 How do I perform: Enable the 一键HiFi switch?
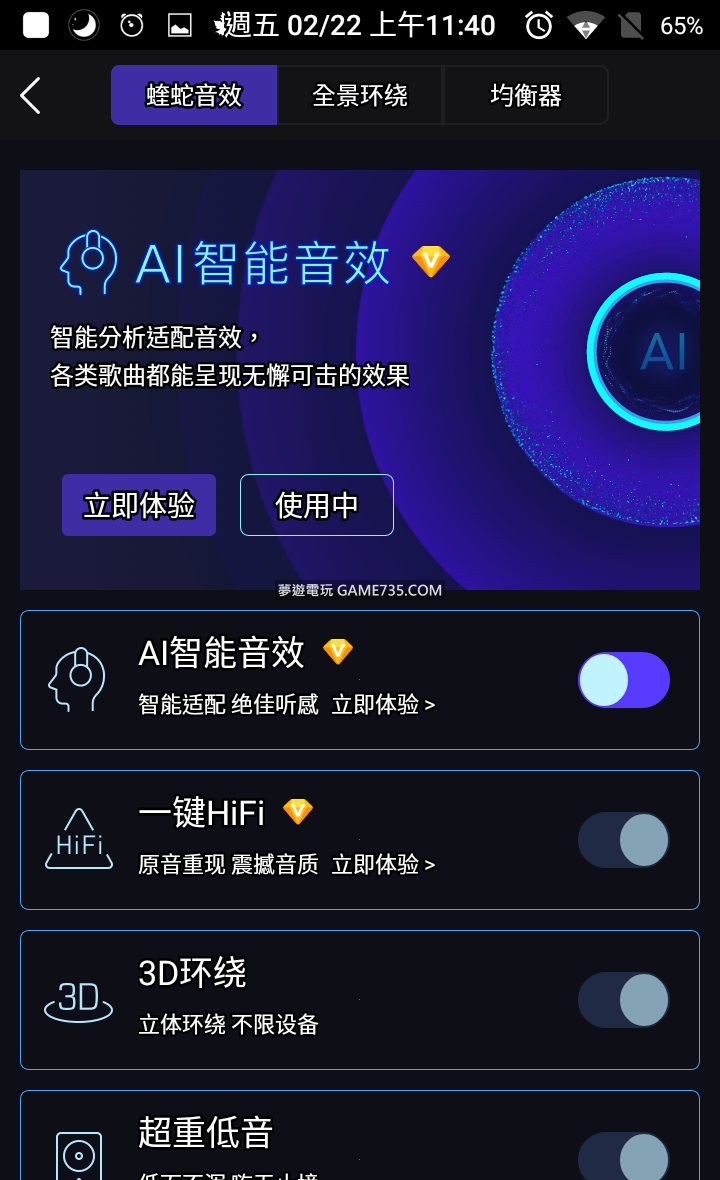pyautogui.click(x=624, y=840)
